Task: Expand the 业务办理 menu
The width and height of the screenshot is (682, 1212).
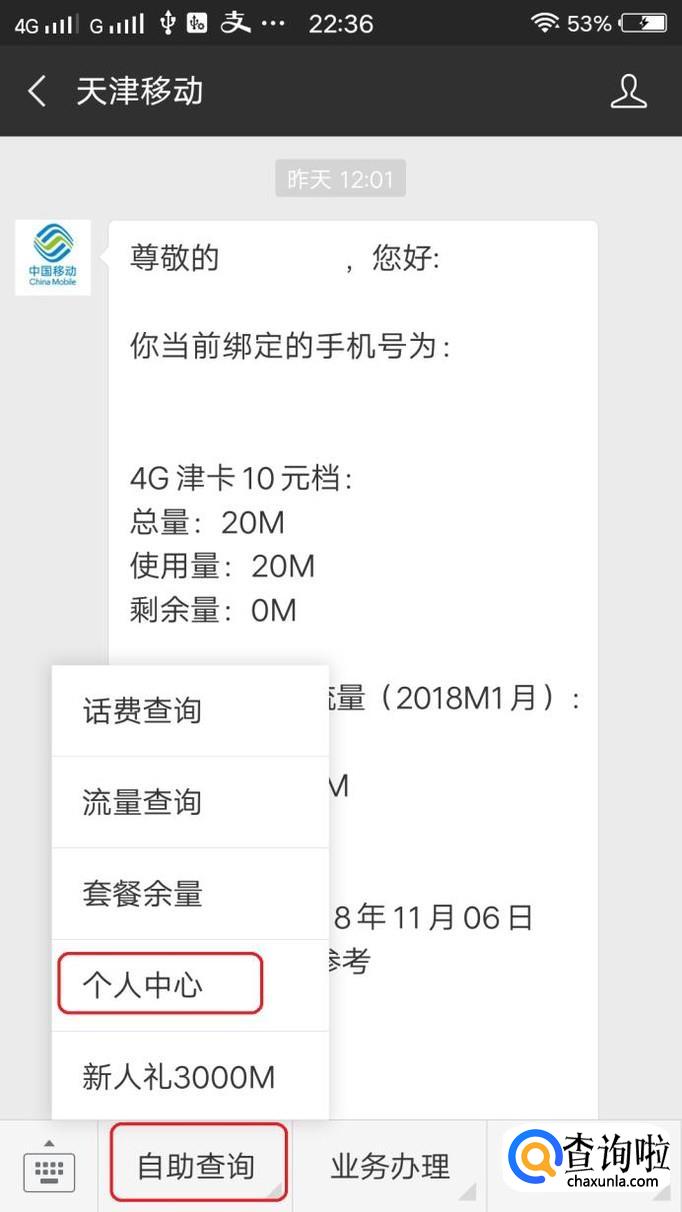Action: [390, 1166]
